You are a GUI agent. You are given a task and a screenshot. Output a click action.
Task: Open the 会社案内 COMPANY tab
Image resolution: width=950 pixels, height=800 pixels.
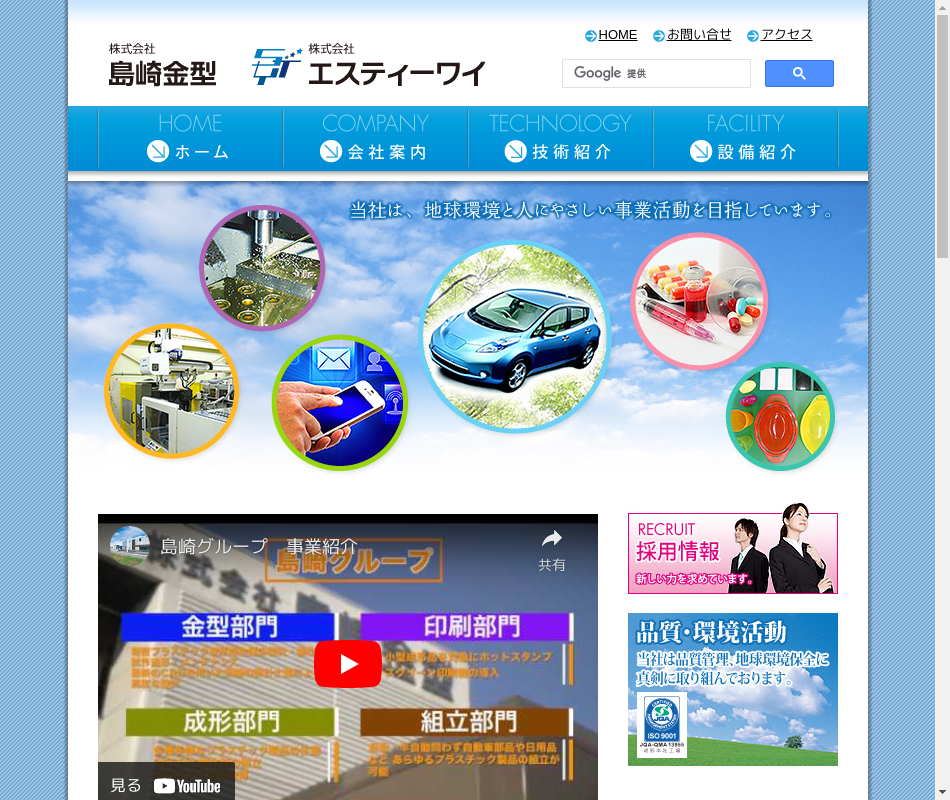[375, 138]
